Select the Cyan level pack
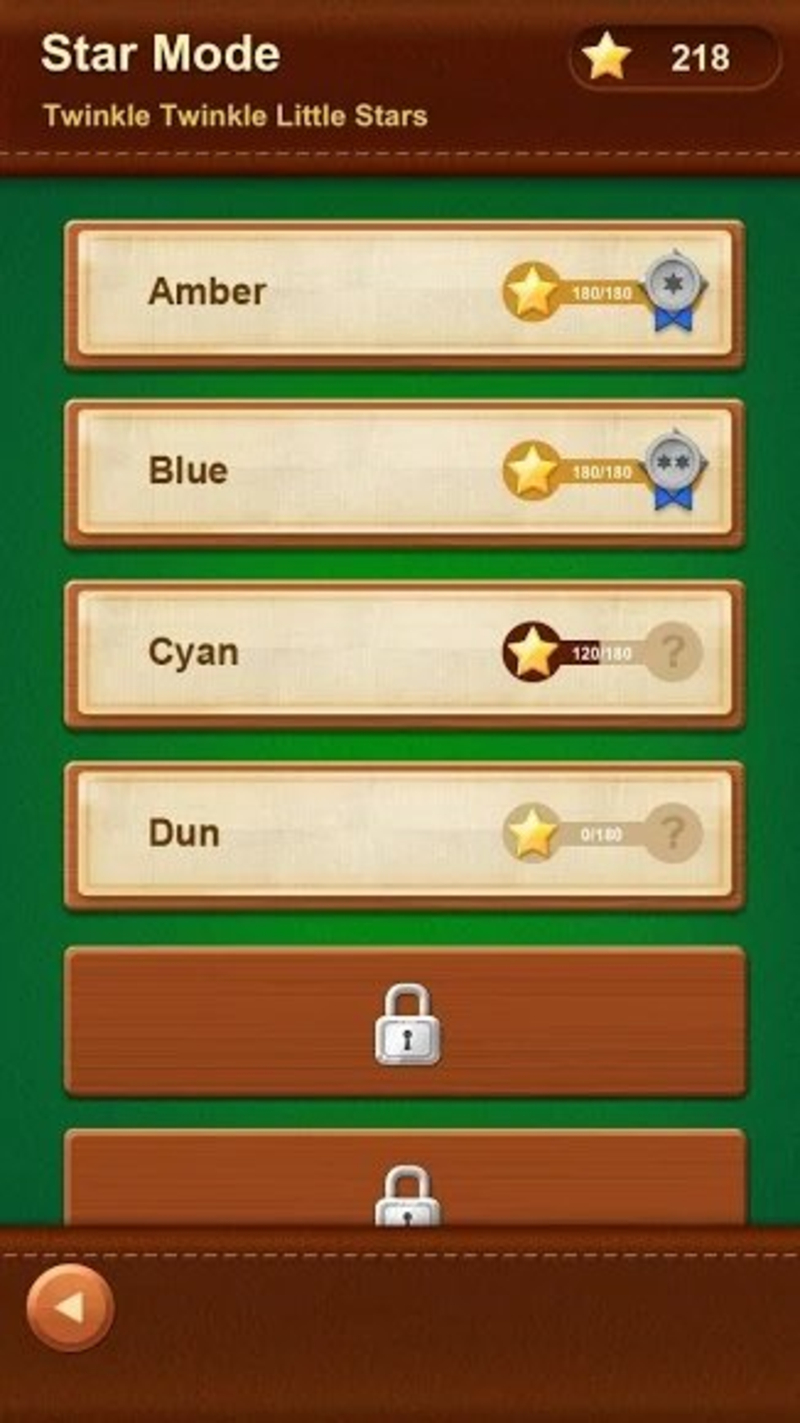800x1423 pixels. pyautogui.click(x=404, y=653)
